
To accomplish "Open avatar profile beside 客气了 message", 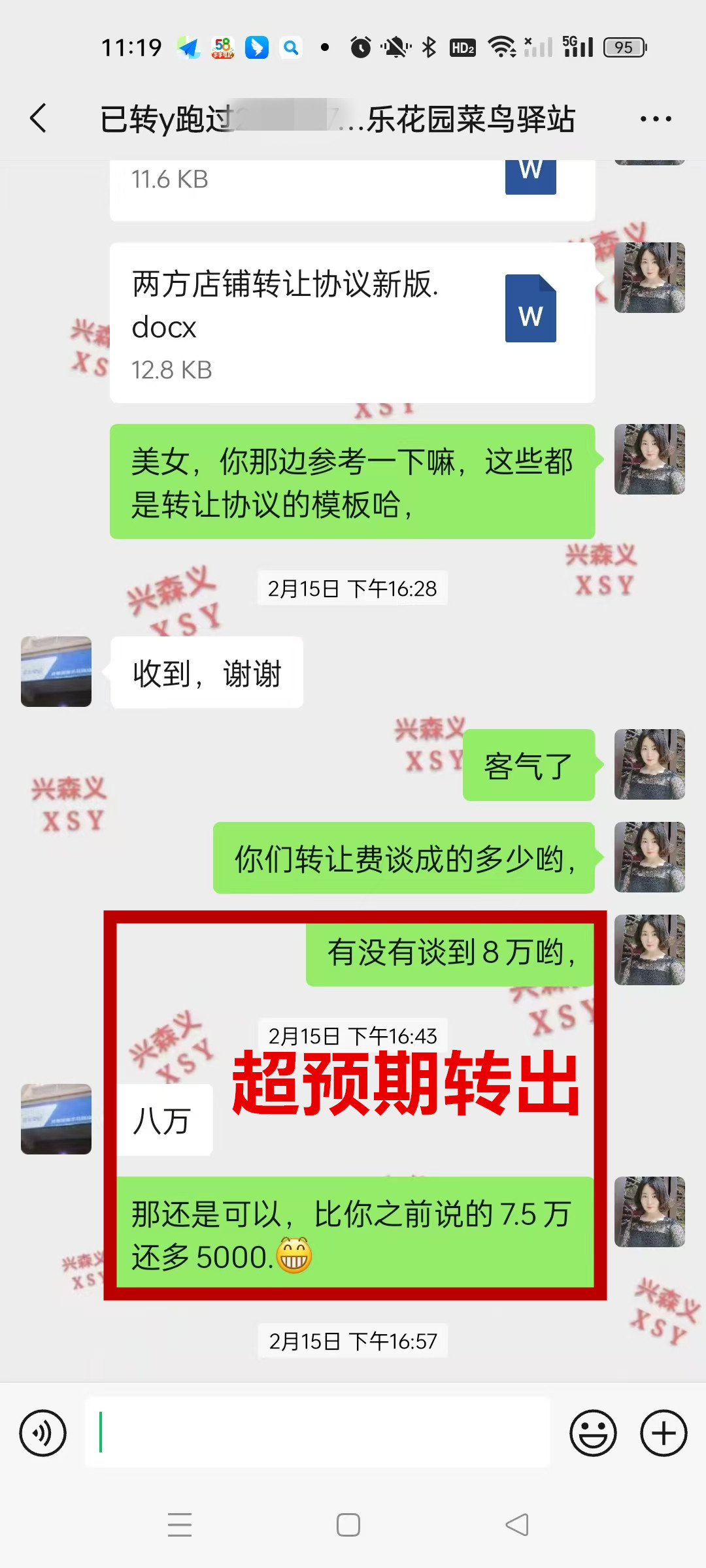I will [x=649, y=764].
